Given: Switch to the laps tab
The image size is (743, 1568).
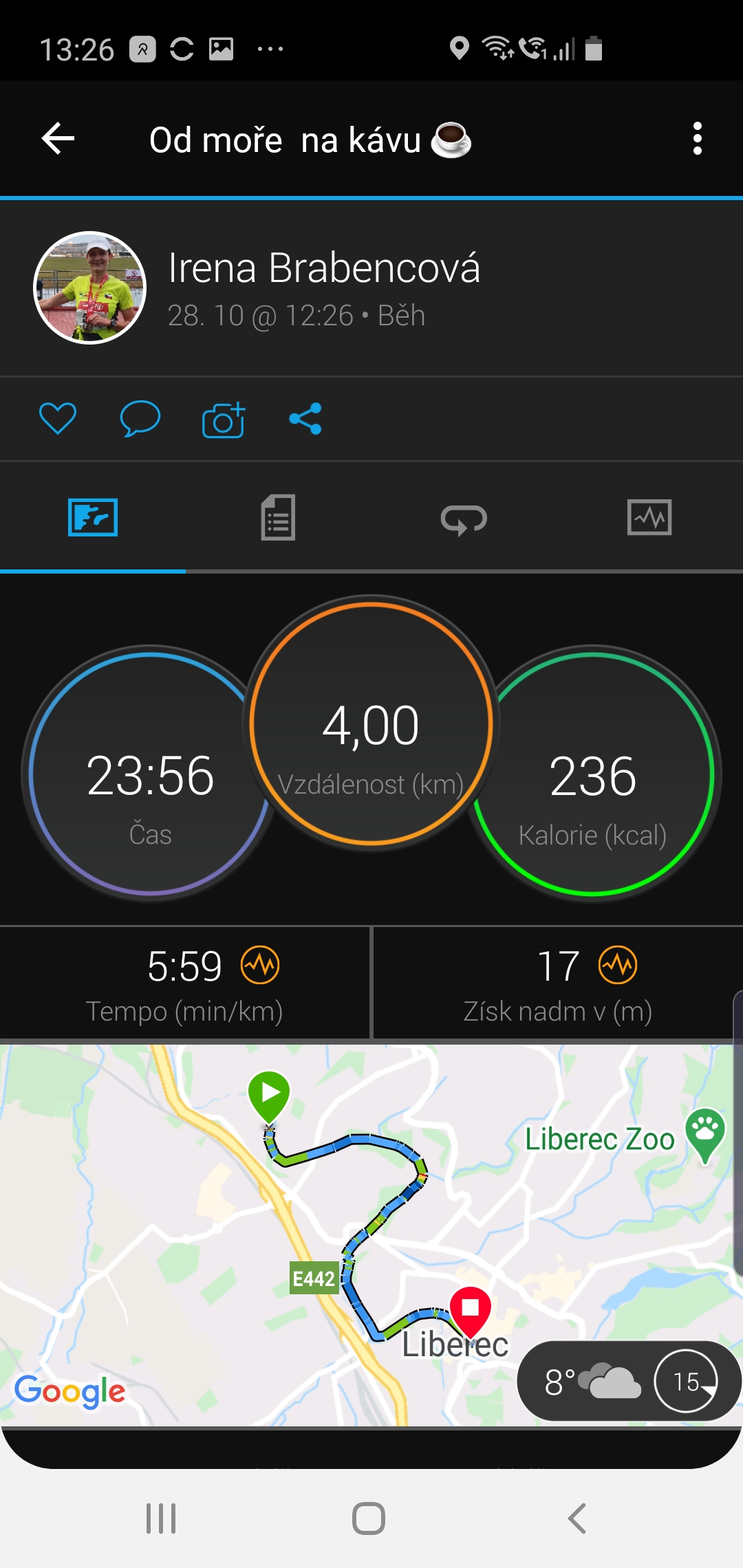Looking at the screenshot, I should click(464, 519).
